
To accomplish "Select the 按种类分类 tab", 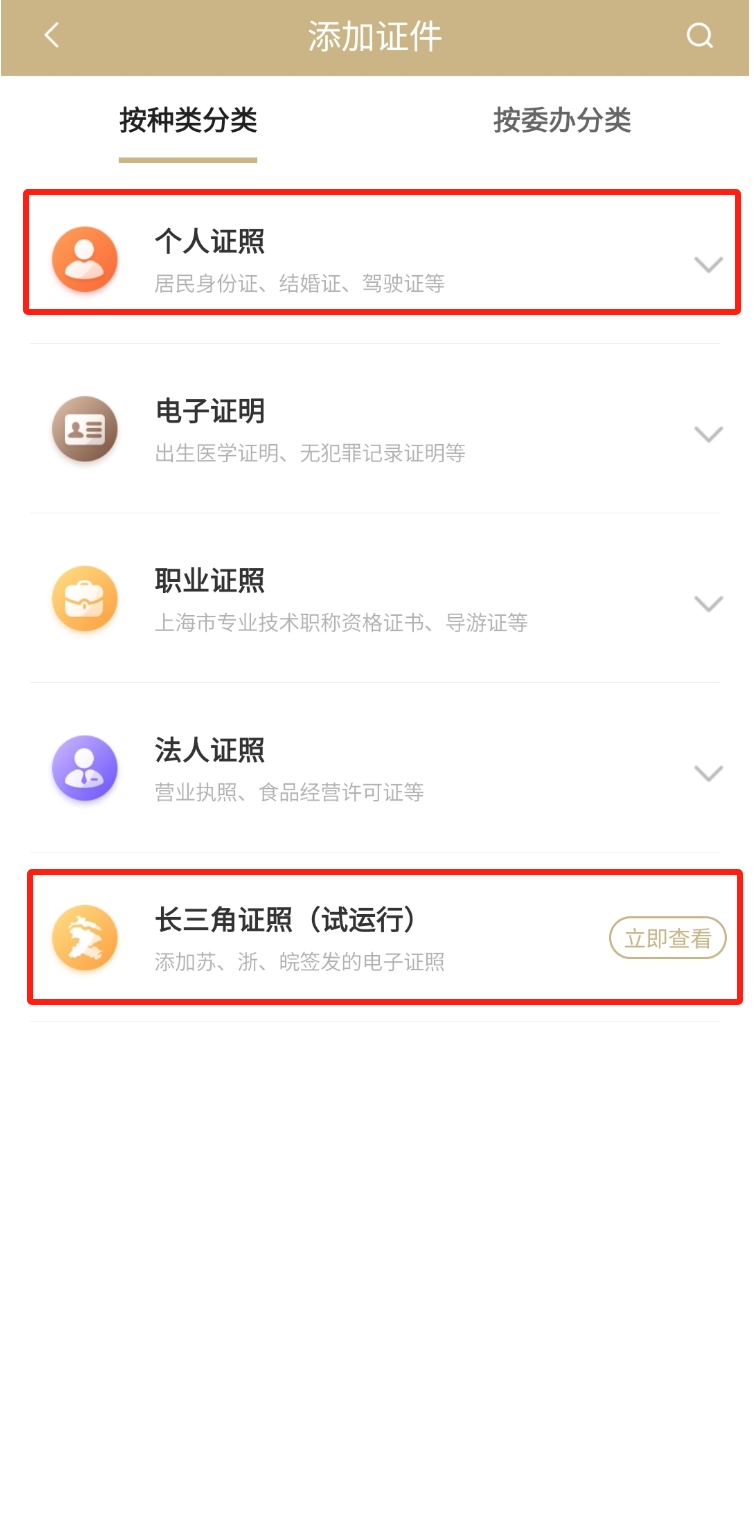I will pos(188,121).
